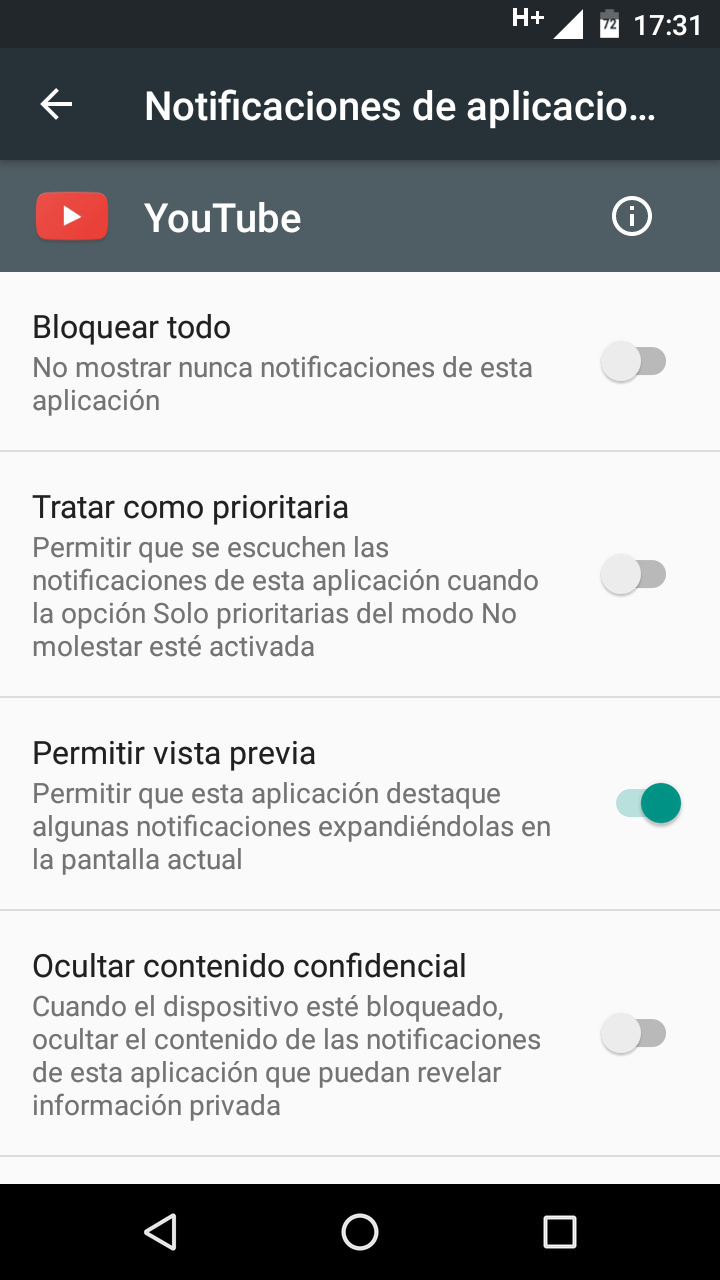Tap the system home button

point(360,1232)
